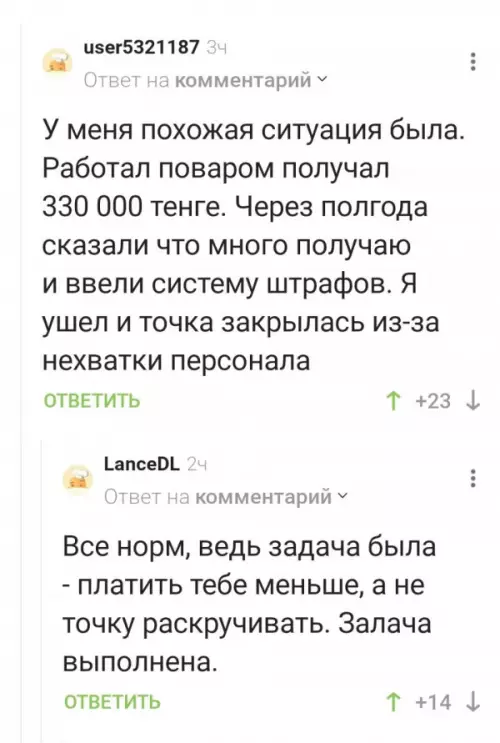Downvote LanceDL's comment
500x743 pixels.
point(473,702)
